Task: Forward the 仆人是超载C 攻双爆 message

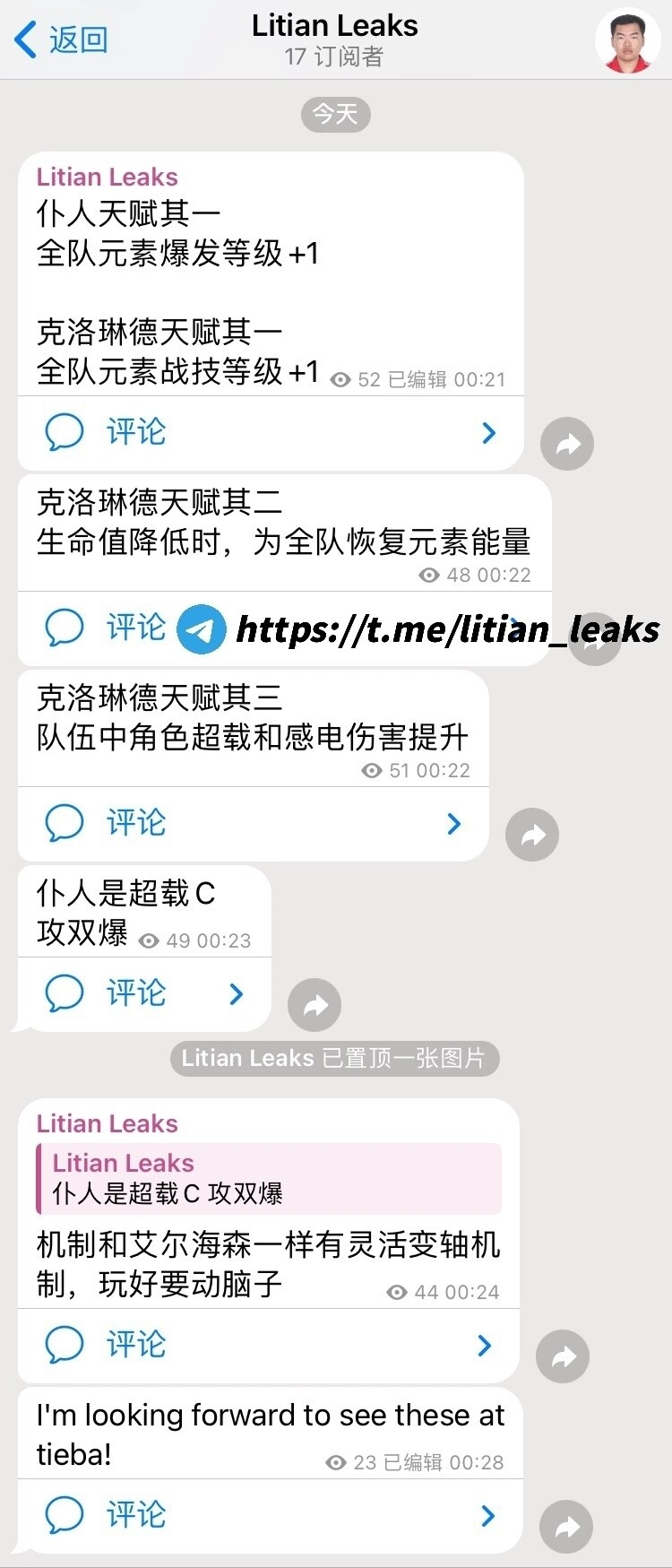Action: pyautogui.click(x=314, y=1005)
